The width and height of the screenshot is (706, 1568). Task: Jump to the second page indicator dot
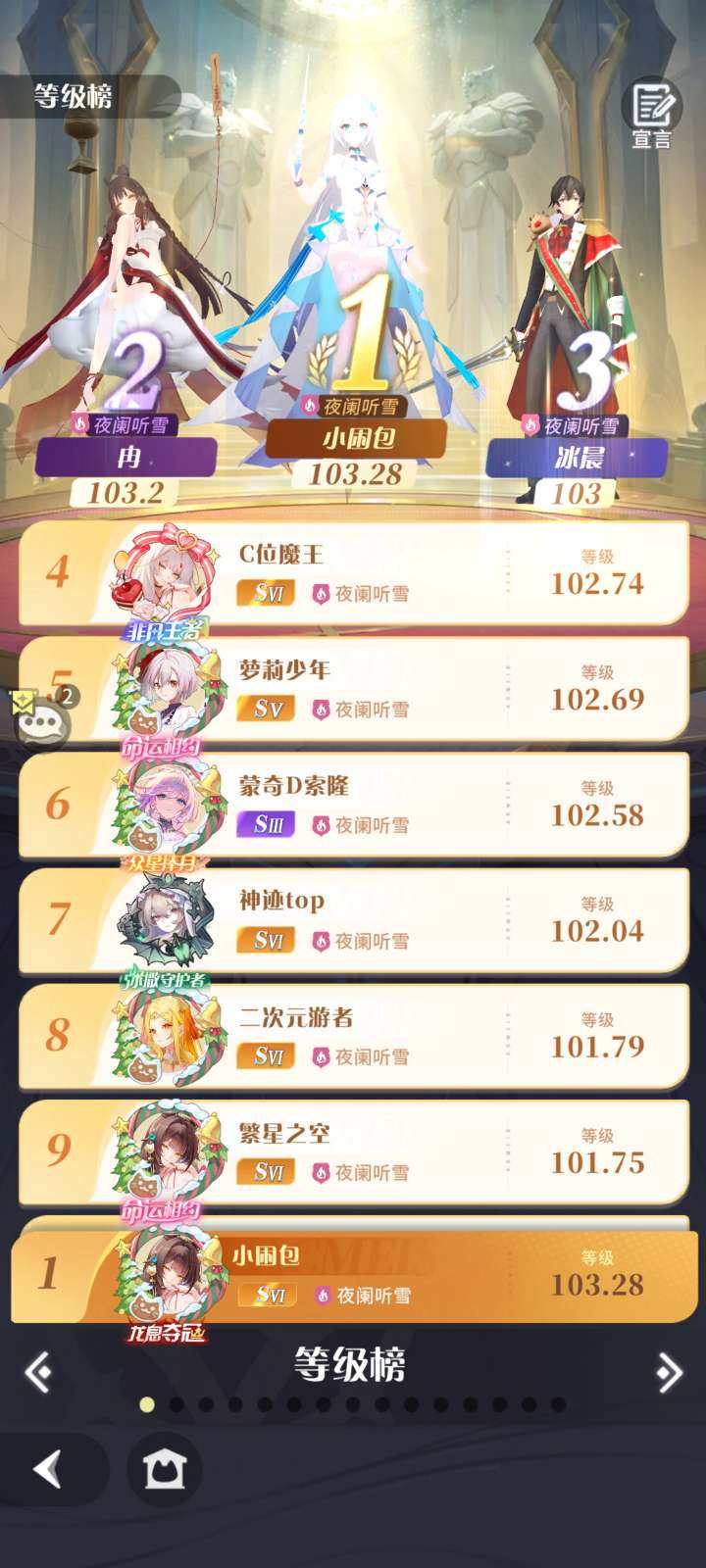tap(176, 1404)
